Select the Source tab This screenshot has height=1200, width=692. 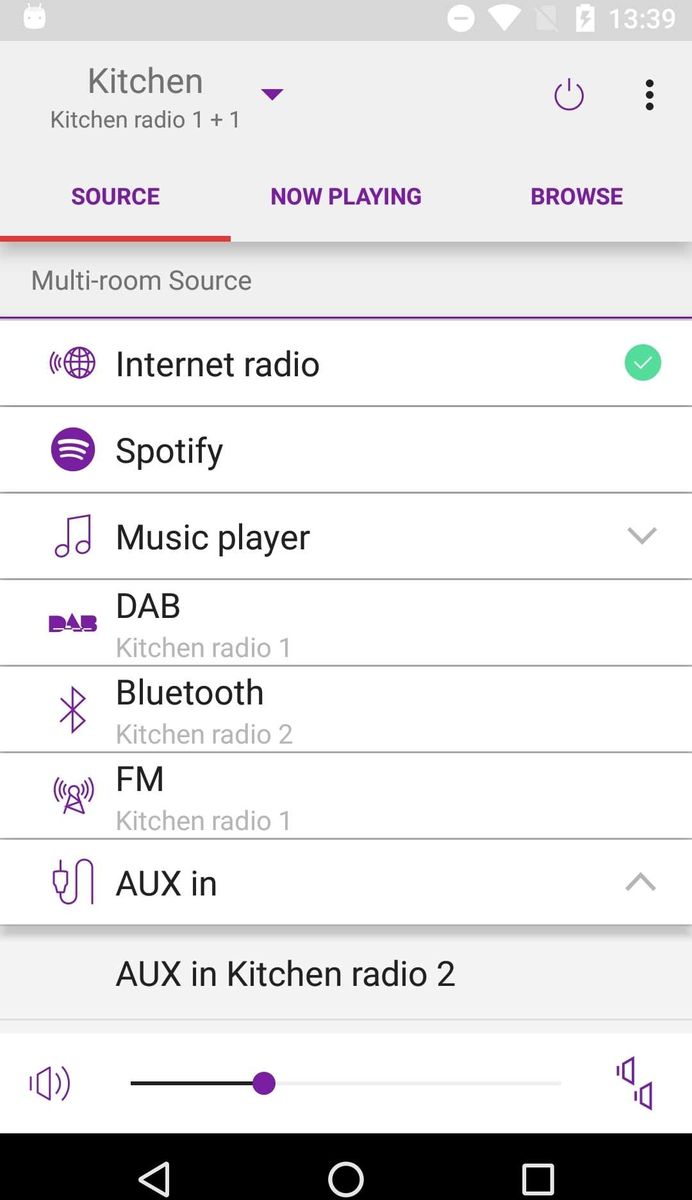click(115, 197)
